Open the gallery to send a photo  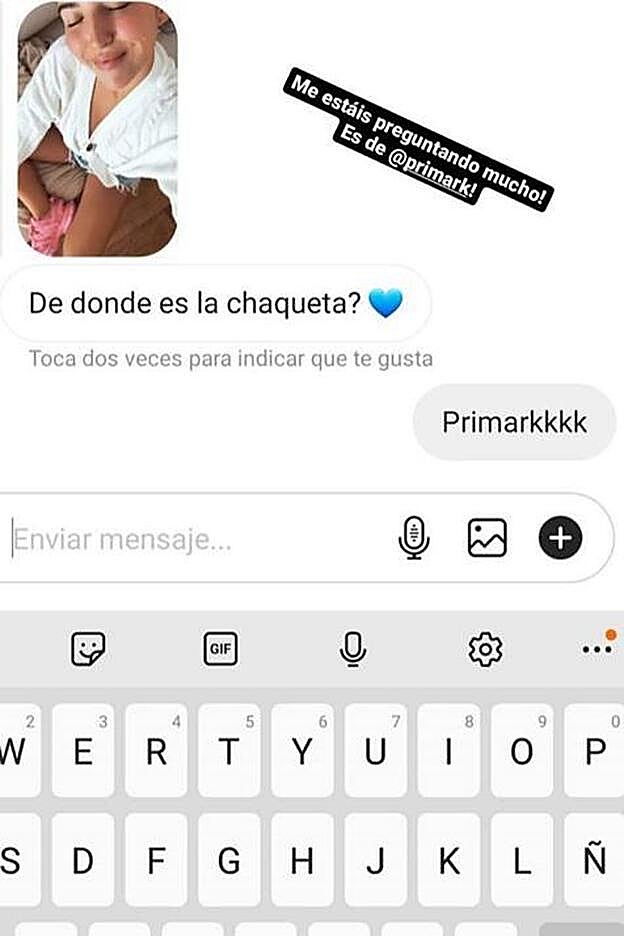(x=487, y=539)
